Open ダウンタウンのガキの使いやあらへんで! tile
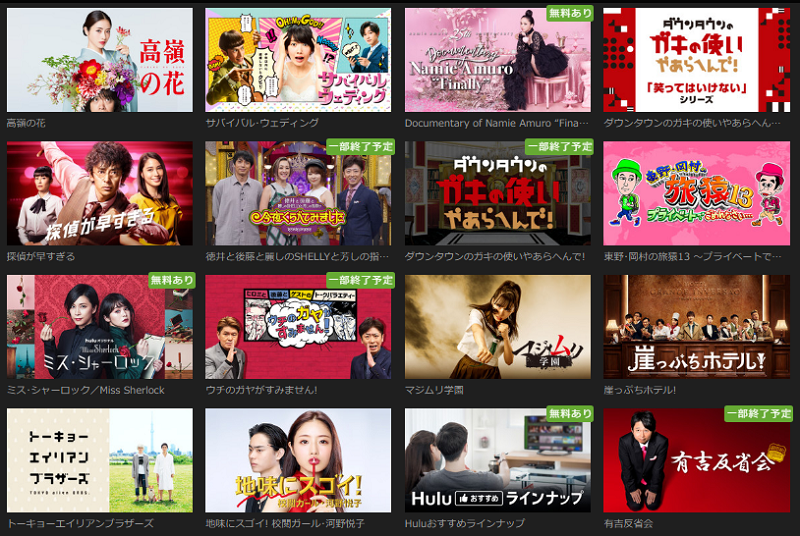The width and height of the screenshot is (800, 536). tap(497, 193)
